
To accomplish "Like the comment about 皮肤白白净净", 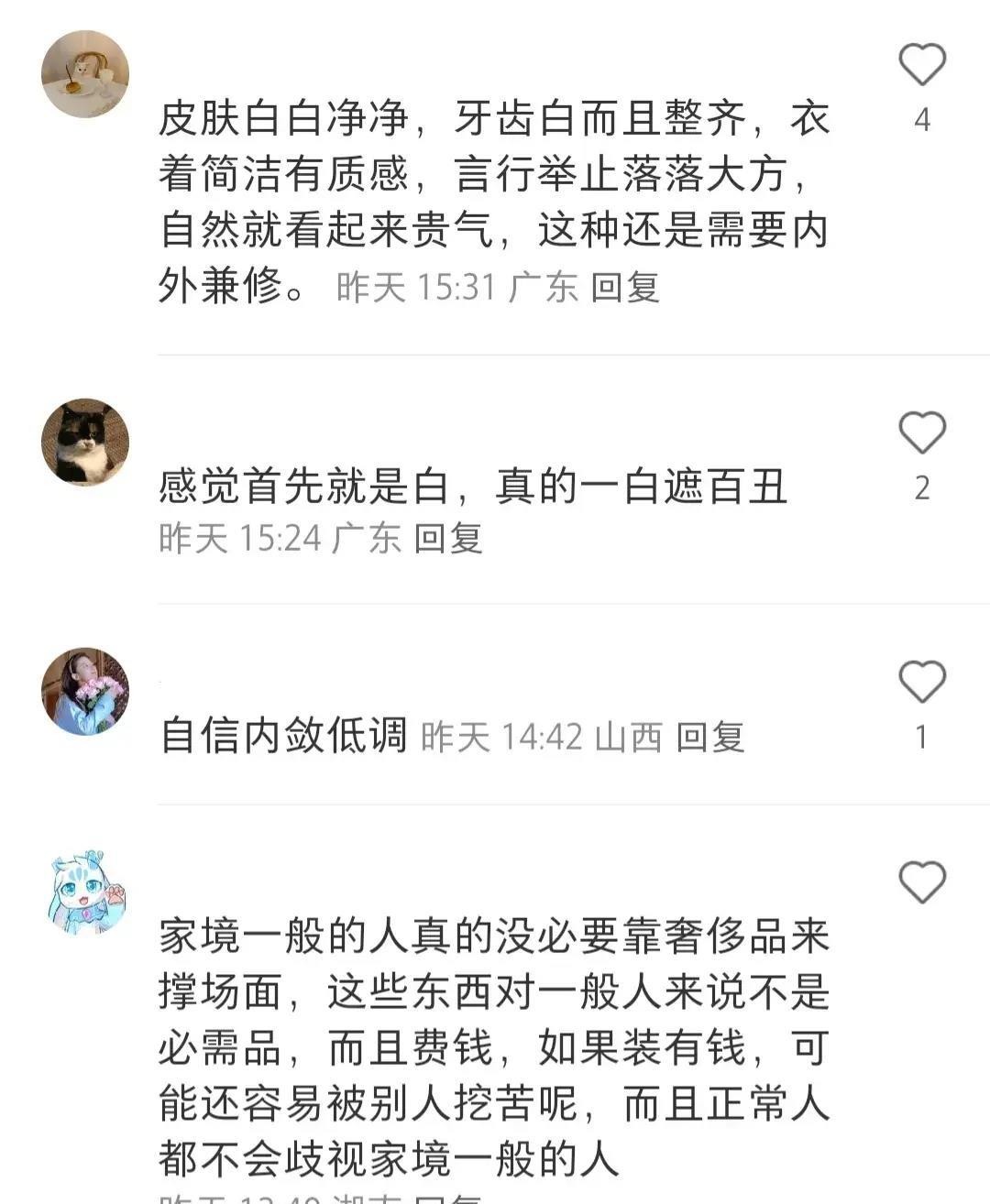I will [x=921, y=65].
